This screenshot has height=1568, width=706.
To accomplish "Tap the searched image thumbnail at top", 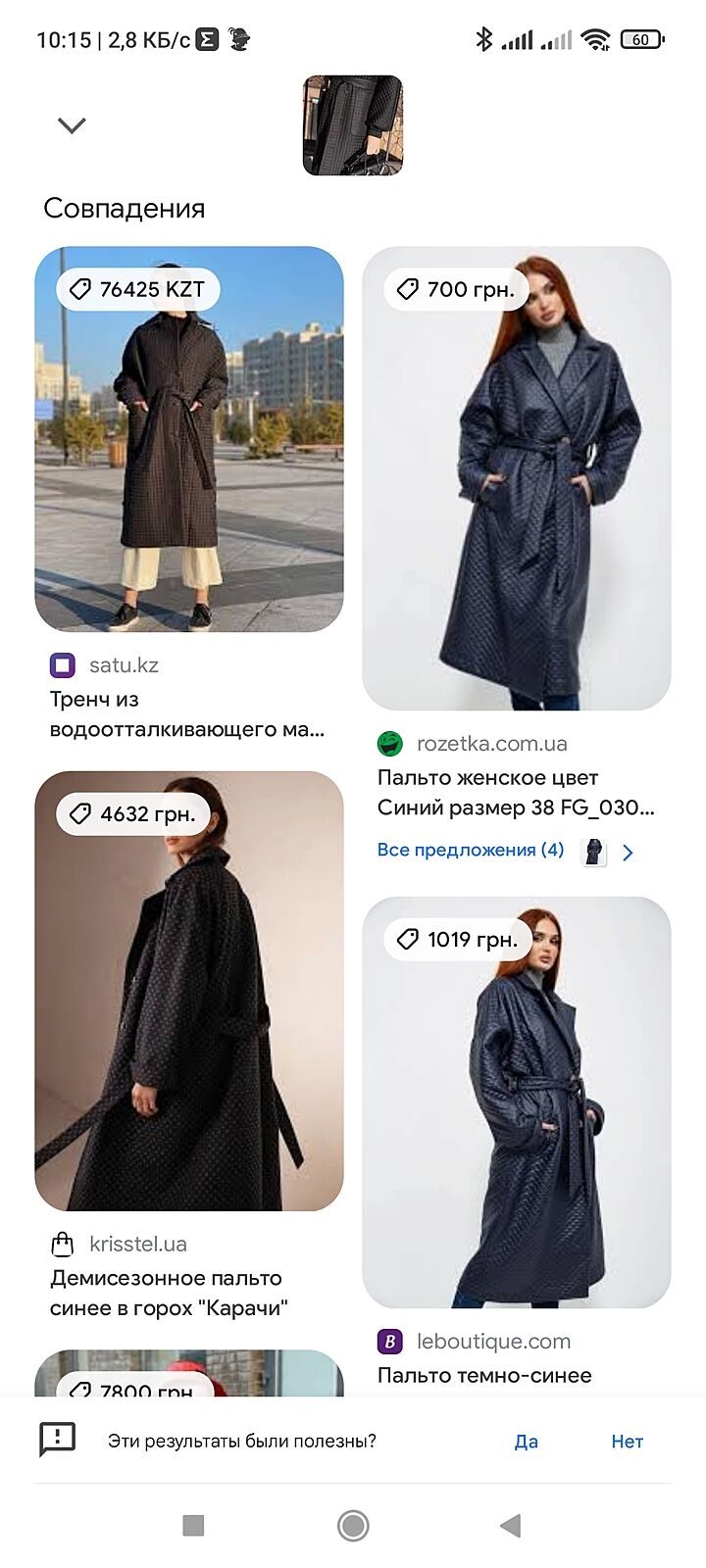I will click(x=353, y=125).
